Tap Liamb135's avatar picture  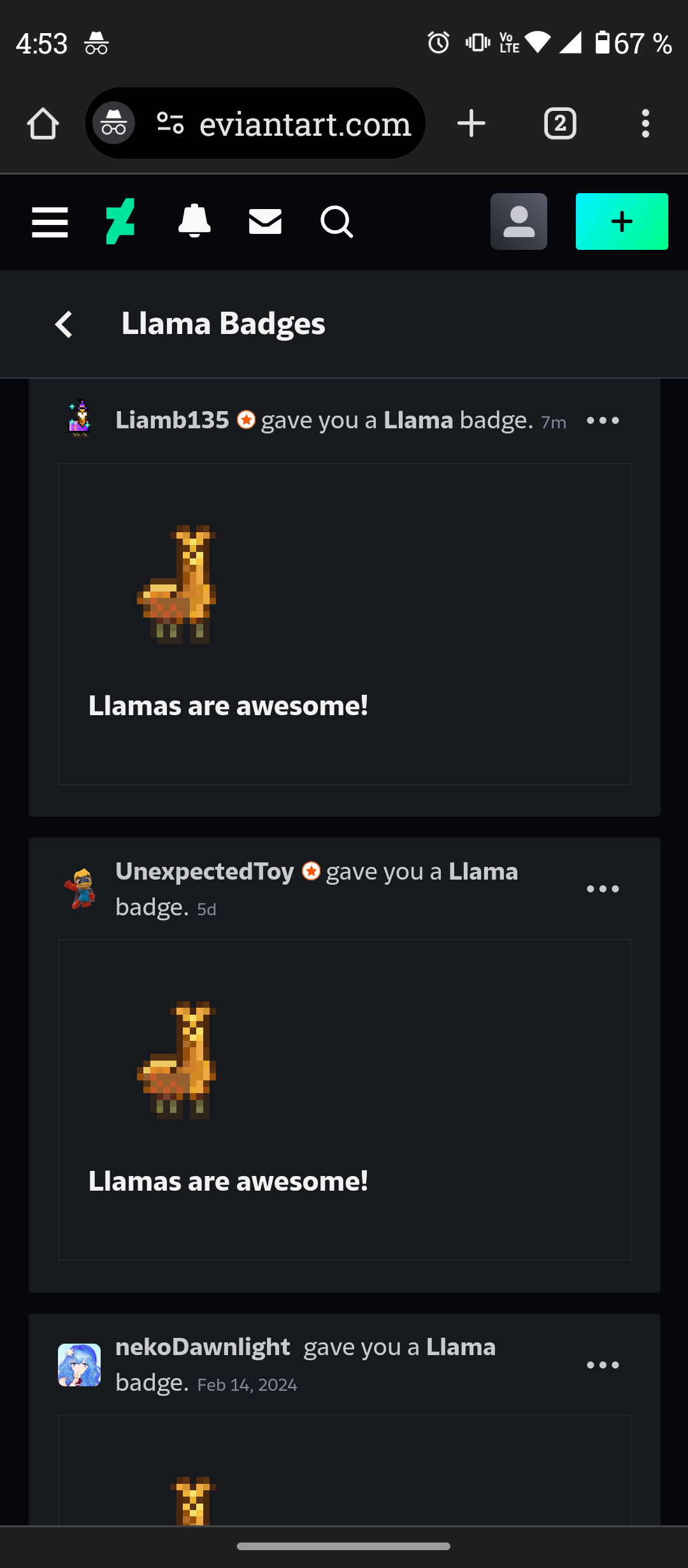pyautogui.click(x=80, y=419)
